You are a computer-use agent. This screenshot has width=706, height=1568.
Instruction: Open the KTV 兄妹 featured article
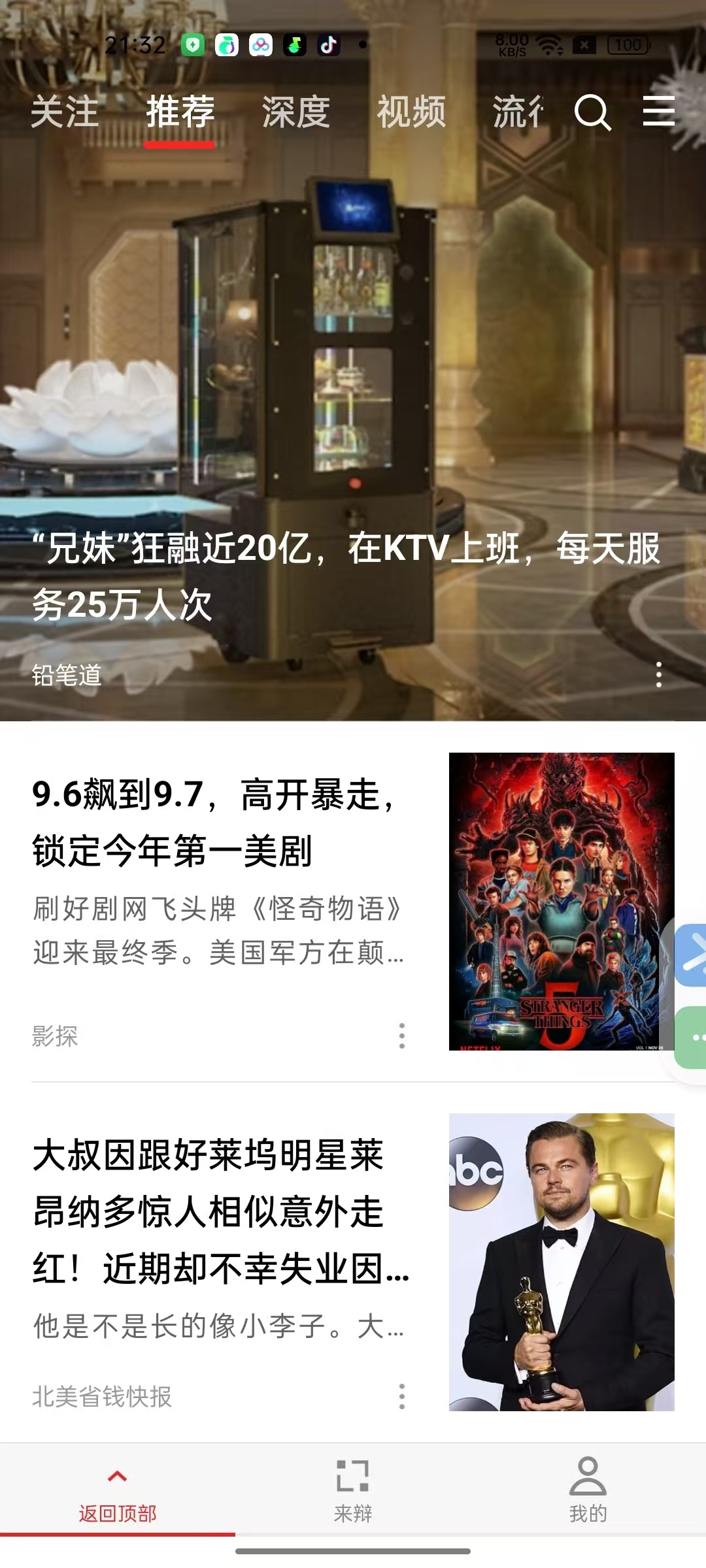point(346,575)
